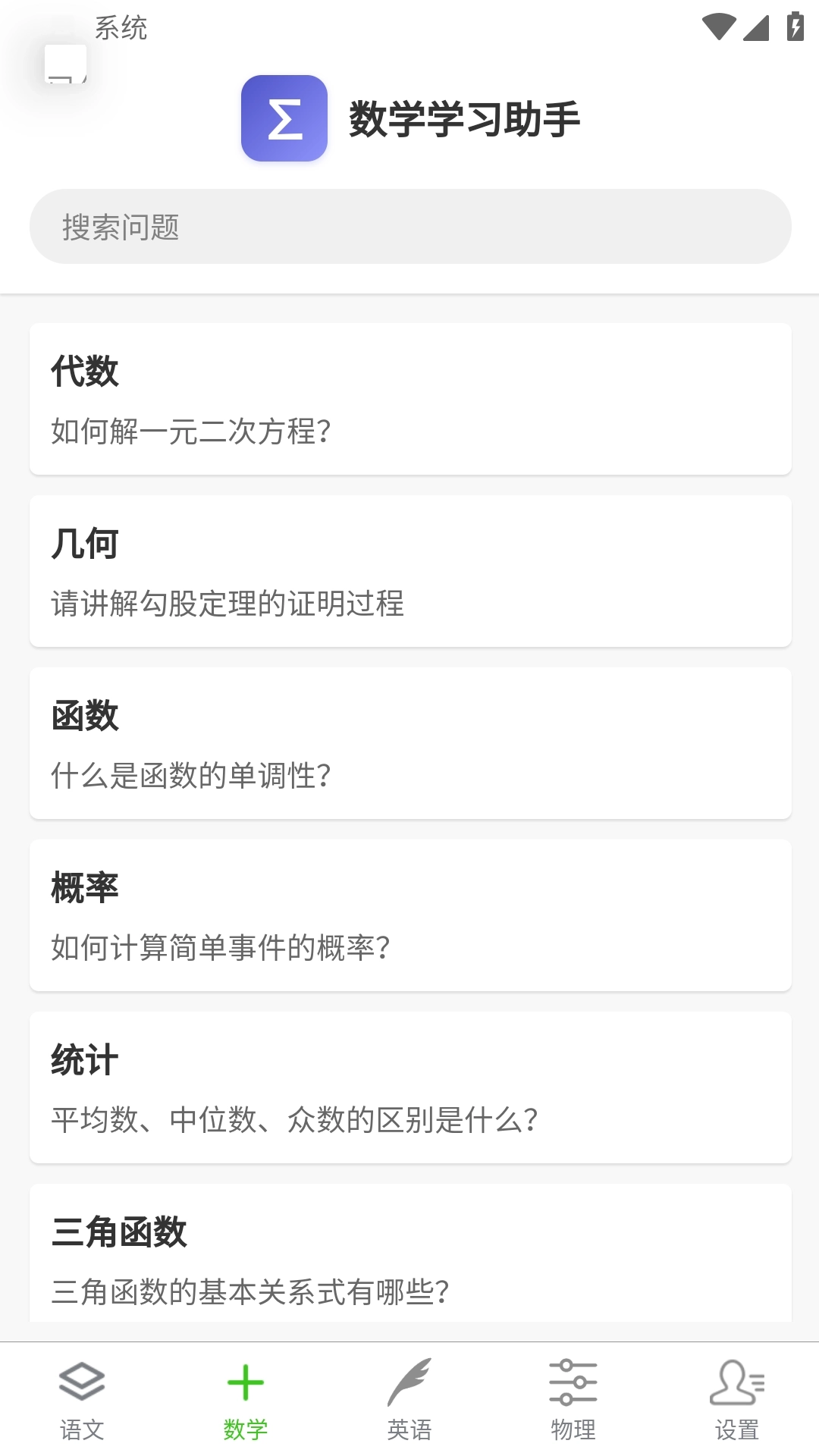Tap the cellular signal icon
The image size is (819, 1456).
(x=756, y=25)
